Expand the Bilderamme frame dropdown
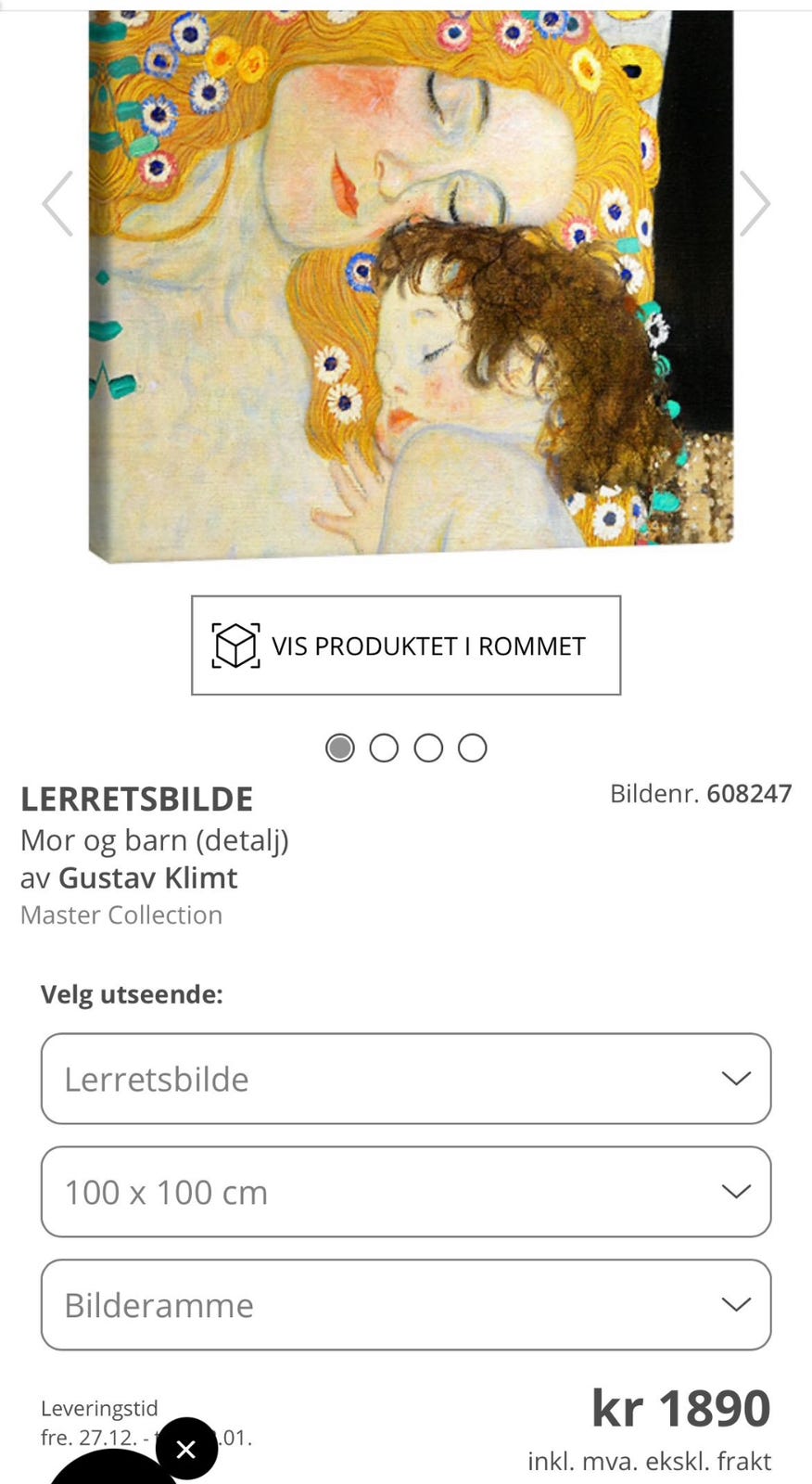Viewport: 812px width, 1484px height. (406, 1304)
